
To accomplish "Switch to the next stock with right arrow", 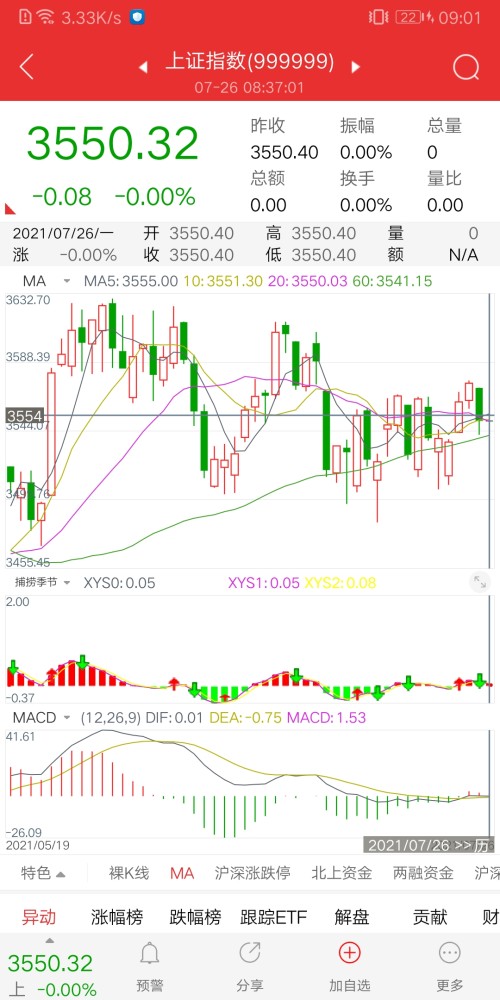I will click(355, 67).
